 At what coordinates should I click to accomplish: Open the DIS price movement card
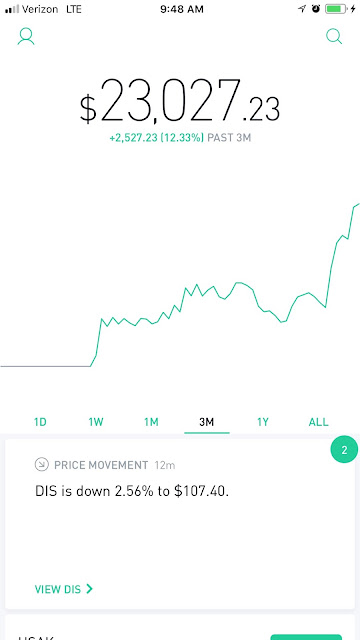180,524
